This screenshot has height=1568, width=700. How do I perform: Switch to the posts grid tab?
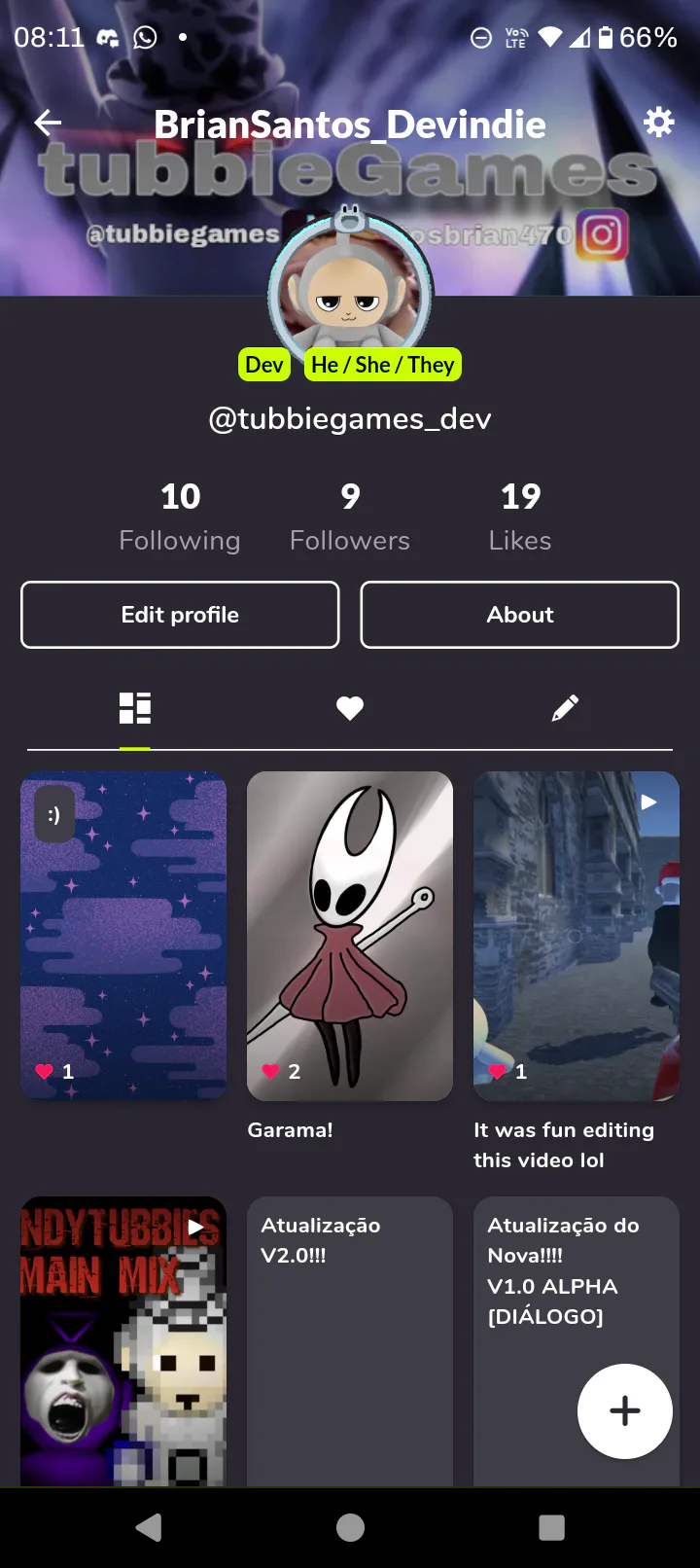tap(135, 708)
